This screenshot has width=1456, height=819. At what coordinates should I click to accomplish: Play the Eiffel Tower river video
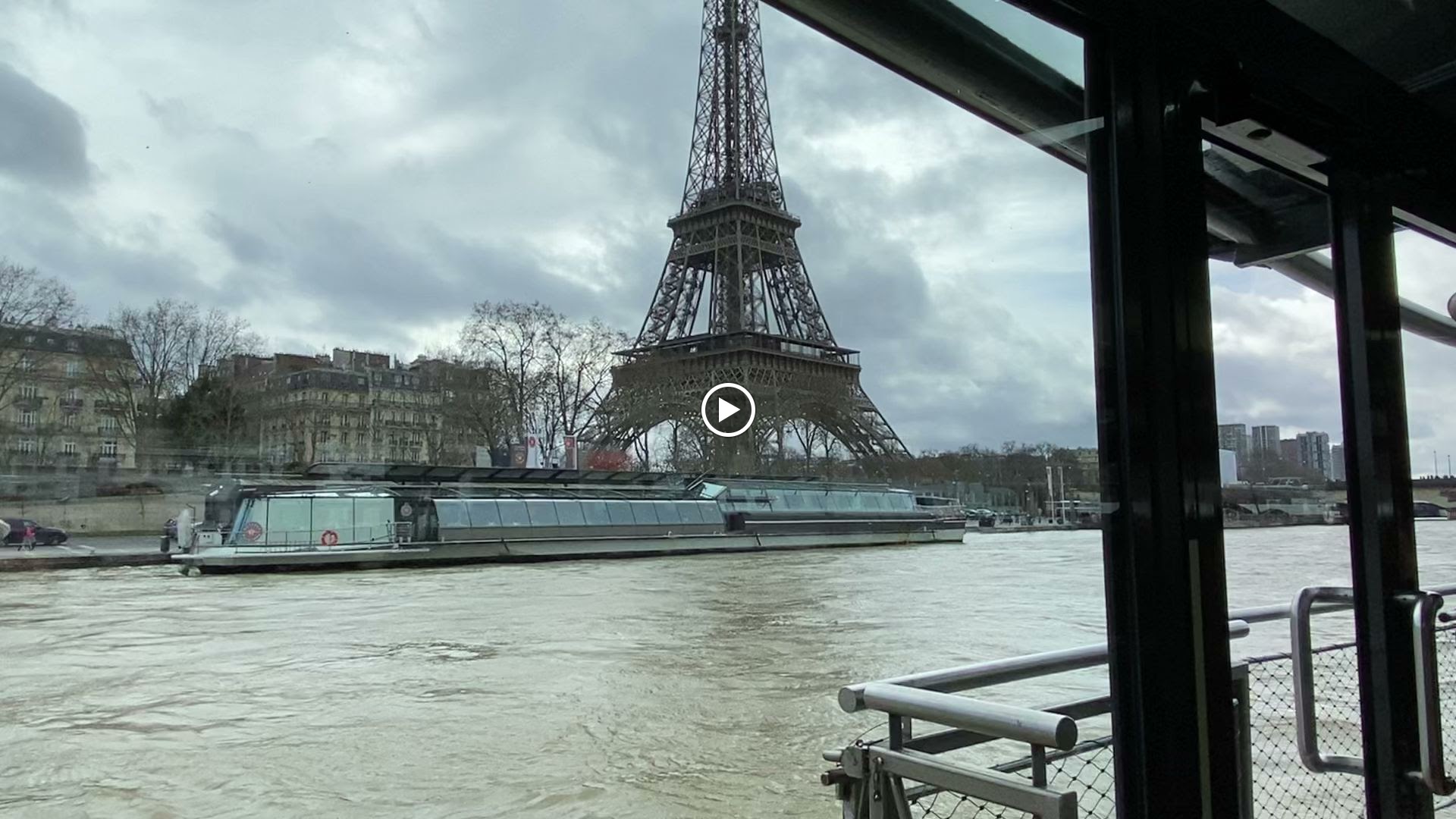tap(728, 410)
